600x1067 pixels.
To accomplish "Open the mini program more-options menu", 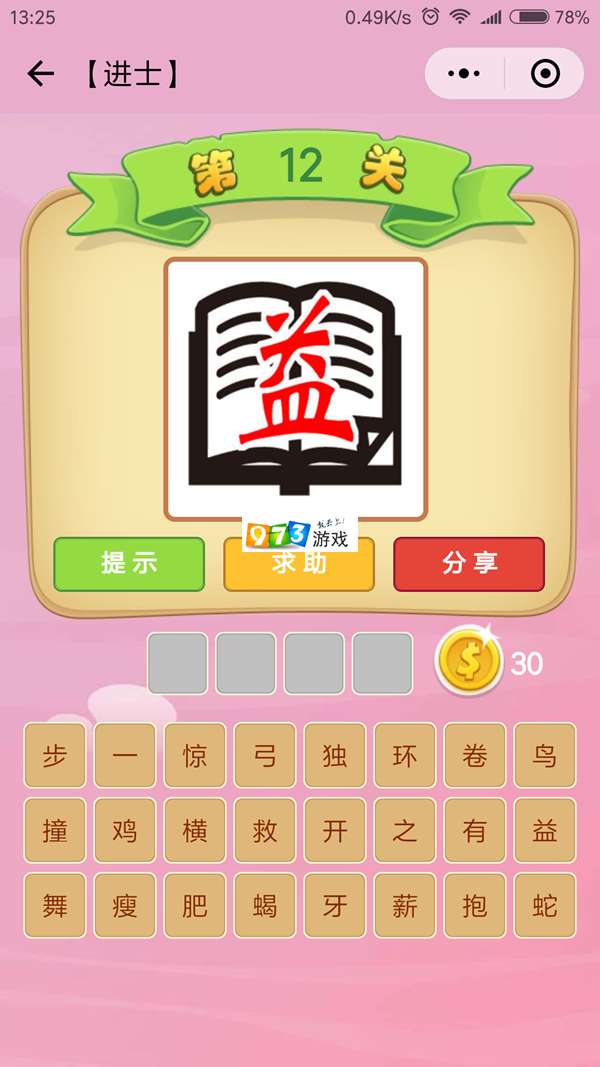I will [464, 73].
